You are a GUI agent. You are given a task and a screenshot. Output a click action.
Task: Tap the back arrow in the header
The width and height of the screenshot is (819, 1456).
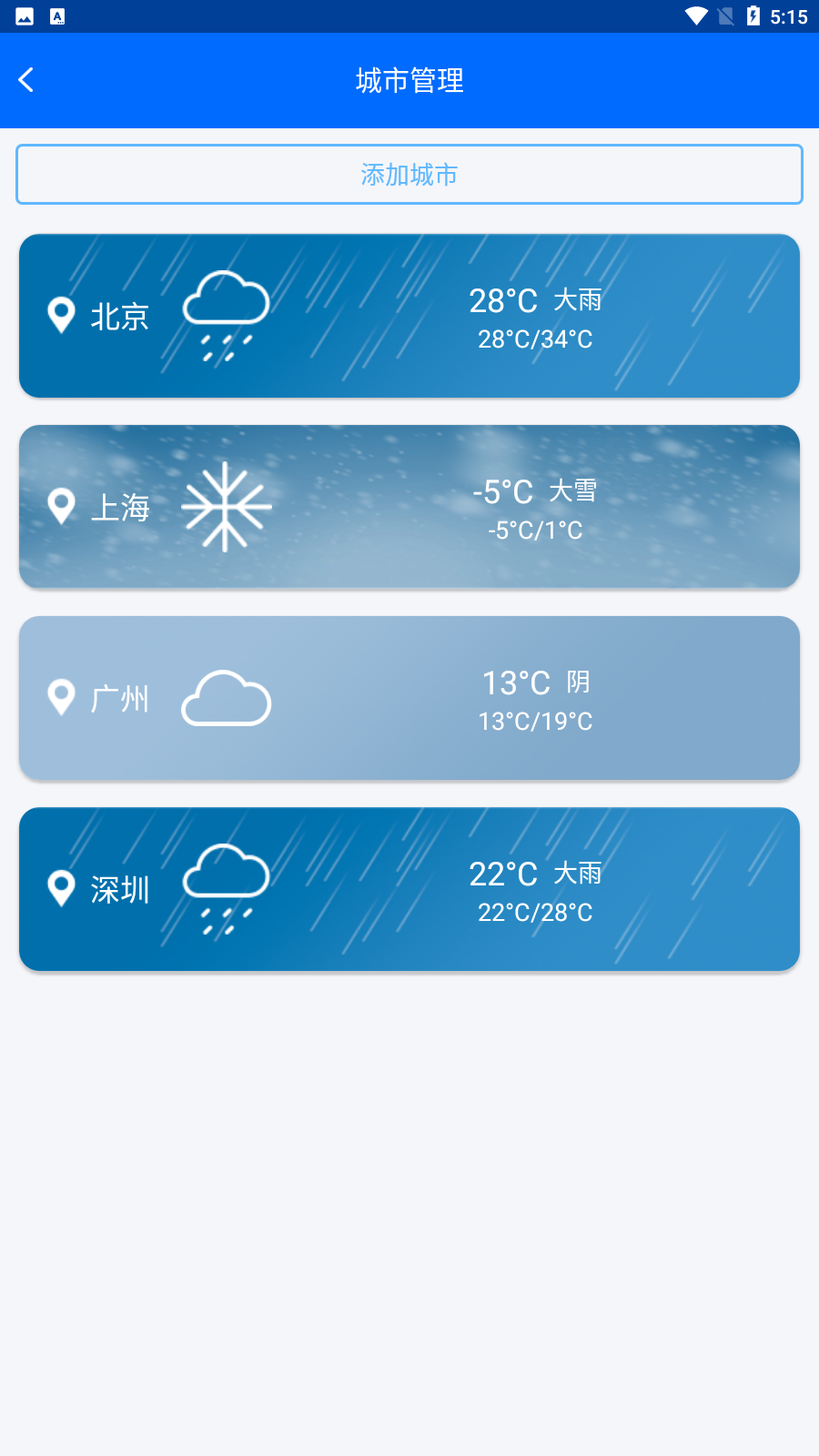27,80
